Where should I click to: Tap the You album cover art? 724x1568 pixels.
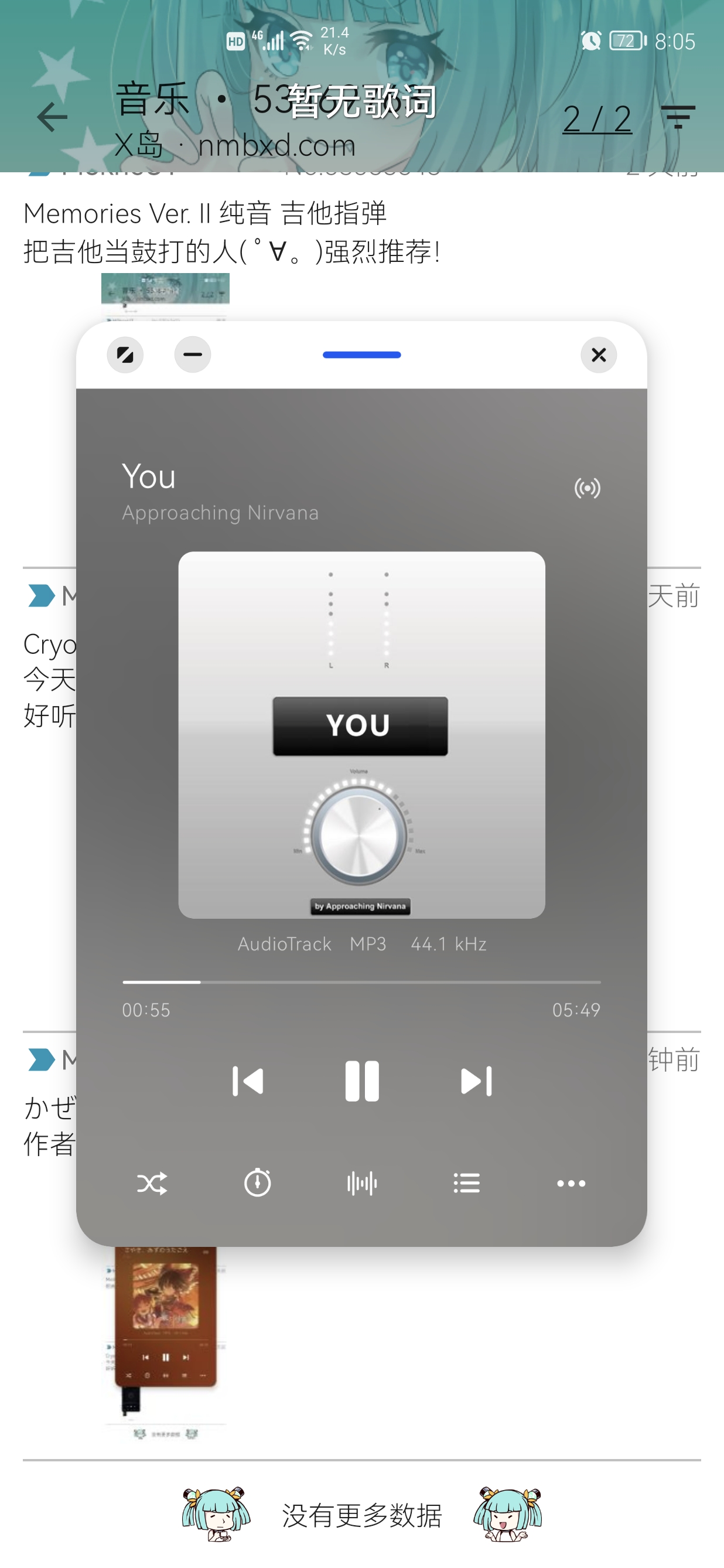tap(361, 735)
